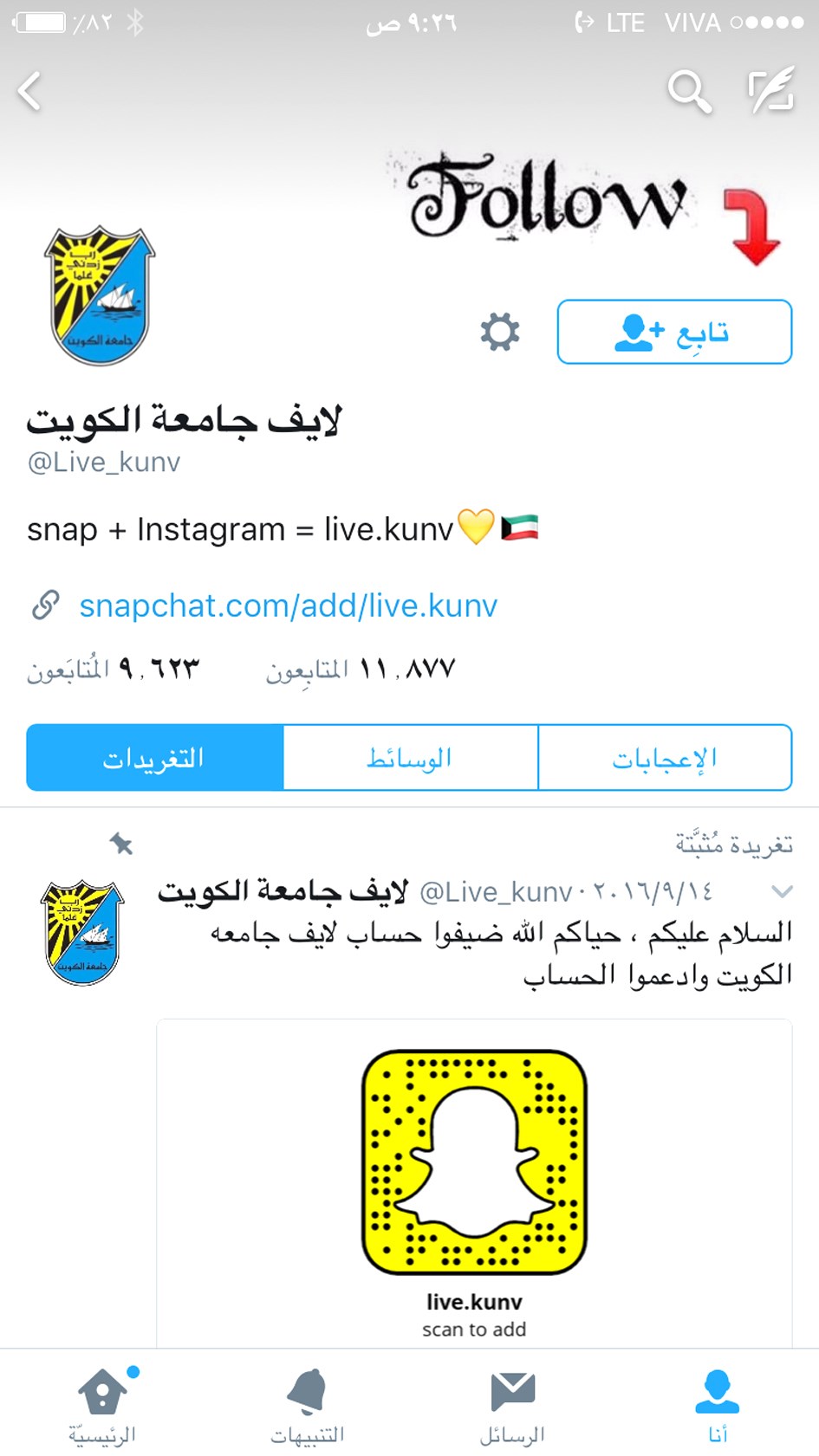Follow the account with the تابع button
819x1456 pixels.
click(674, 333)
